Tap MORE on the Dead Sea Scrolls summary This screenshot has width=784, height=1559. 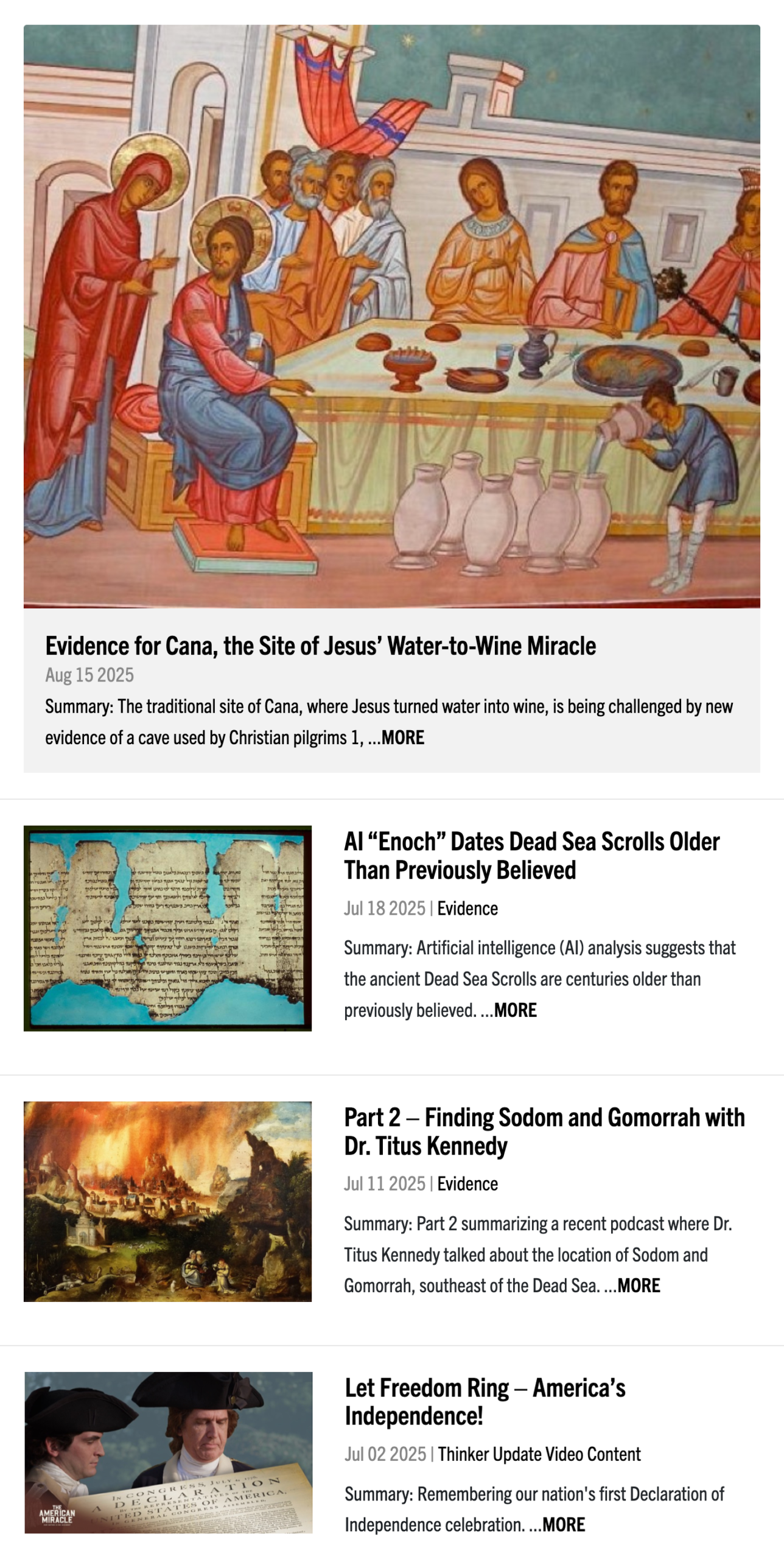tap(515, 1010)
